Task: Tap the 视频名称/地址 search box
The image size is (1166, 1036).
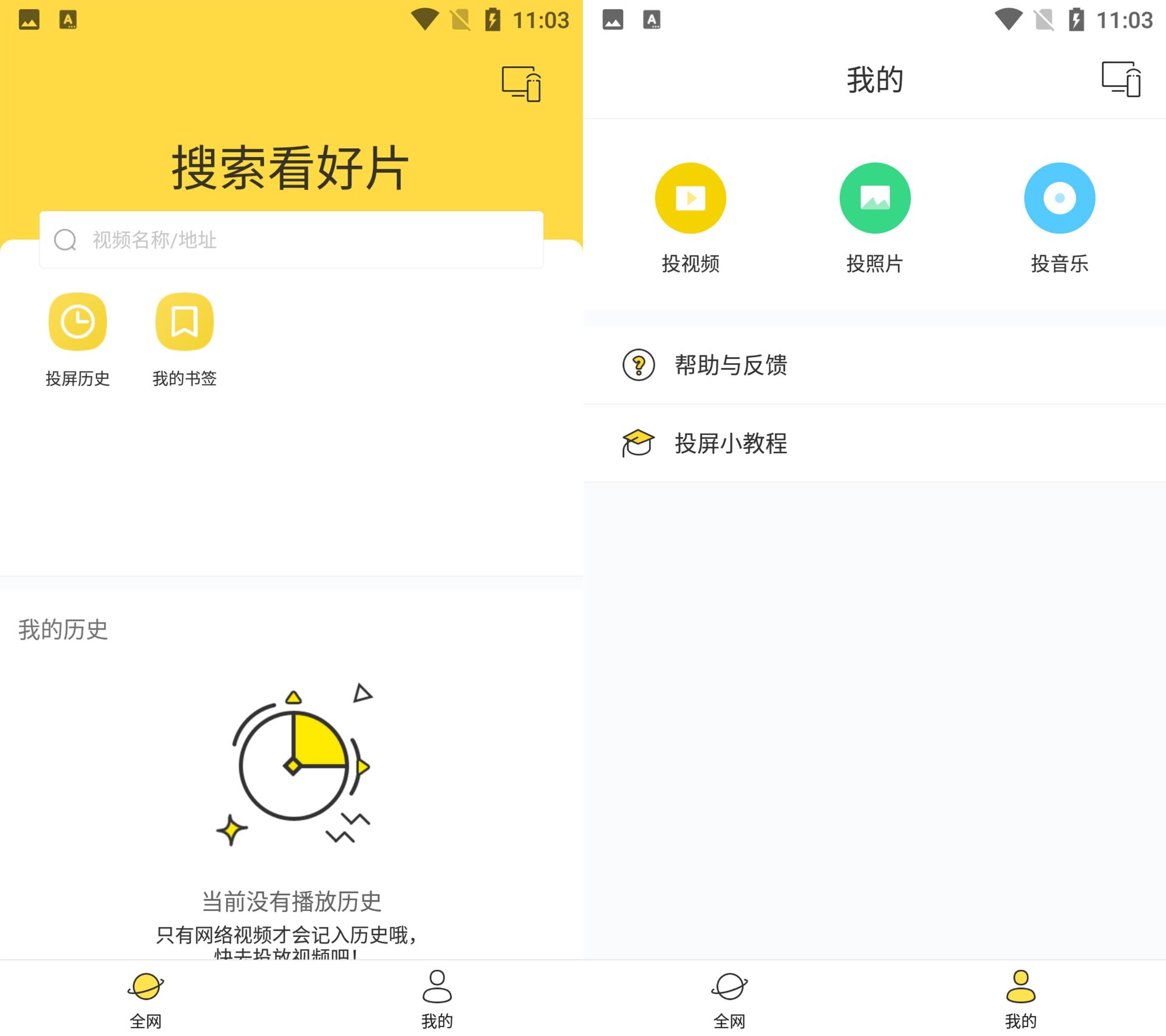Action: click(291, 240)
